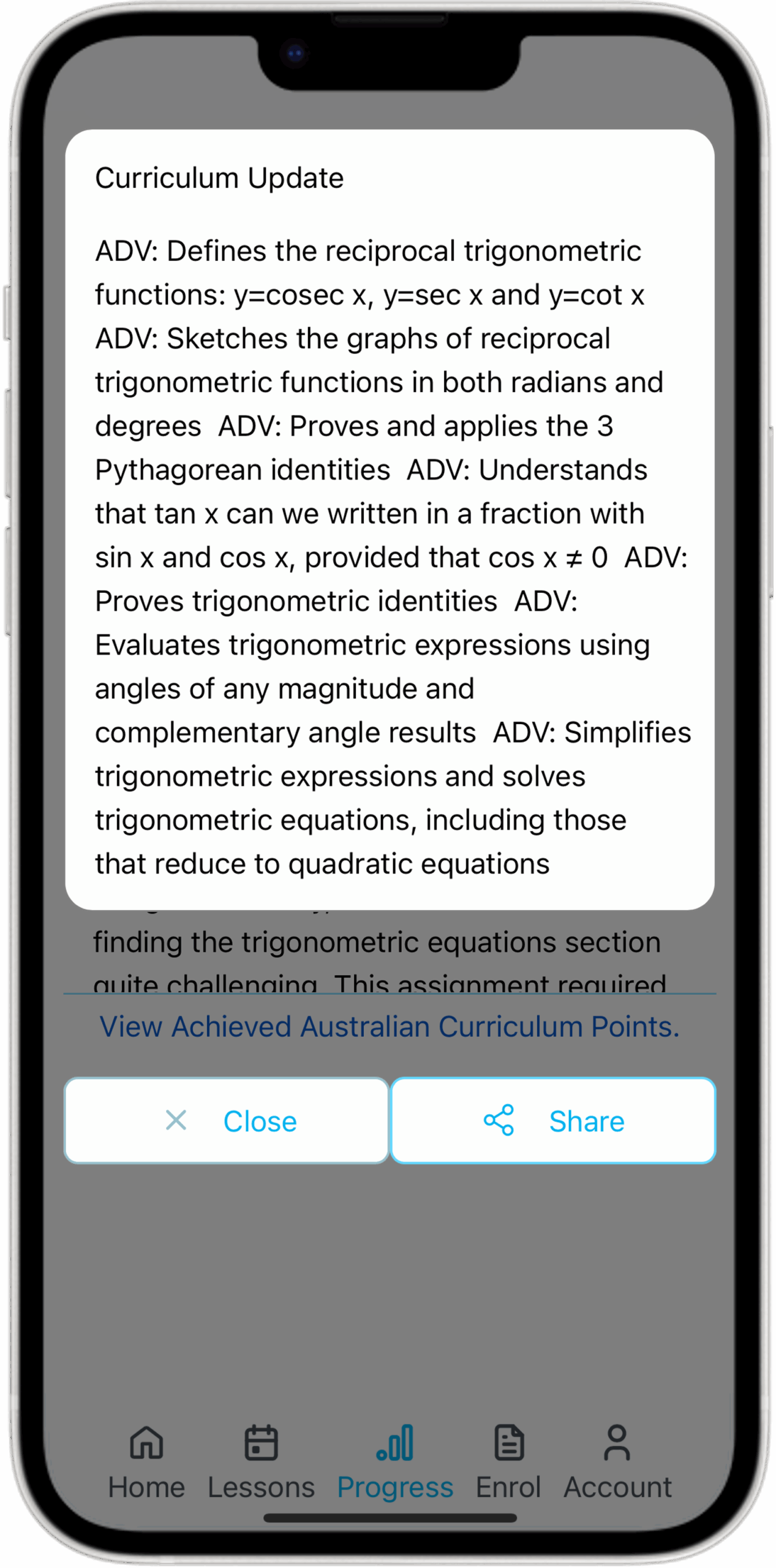
Task: Open the Enrol tab
Action: (509, 1462)
